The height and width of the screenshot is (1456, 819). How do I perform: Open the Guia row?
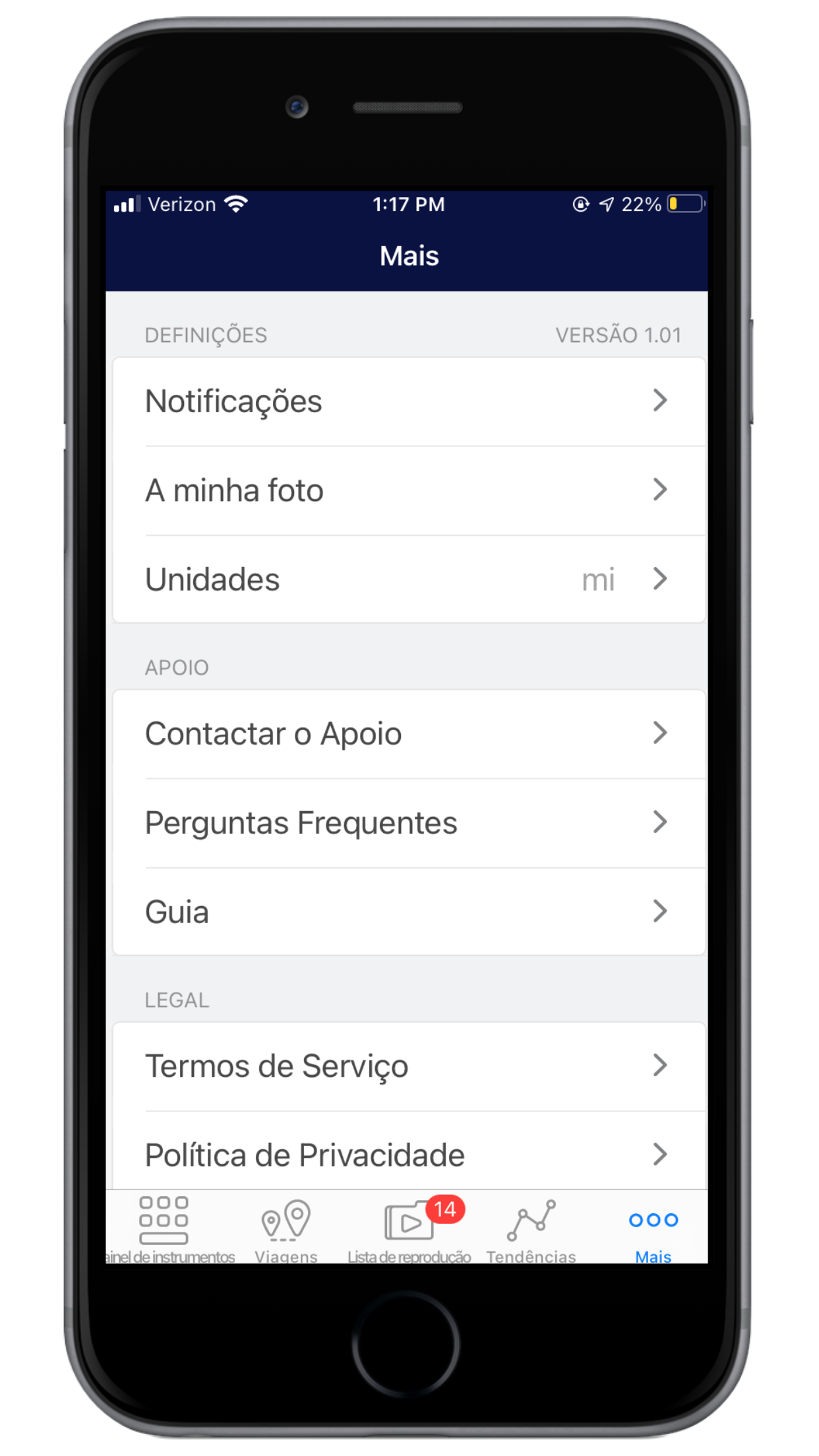point(409,912)
